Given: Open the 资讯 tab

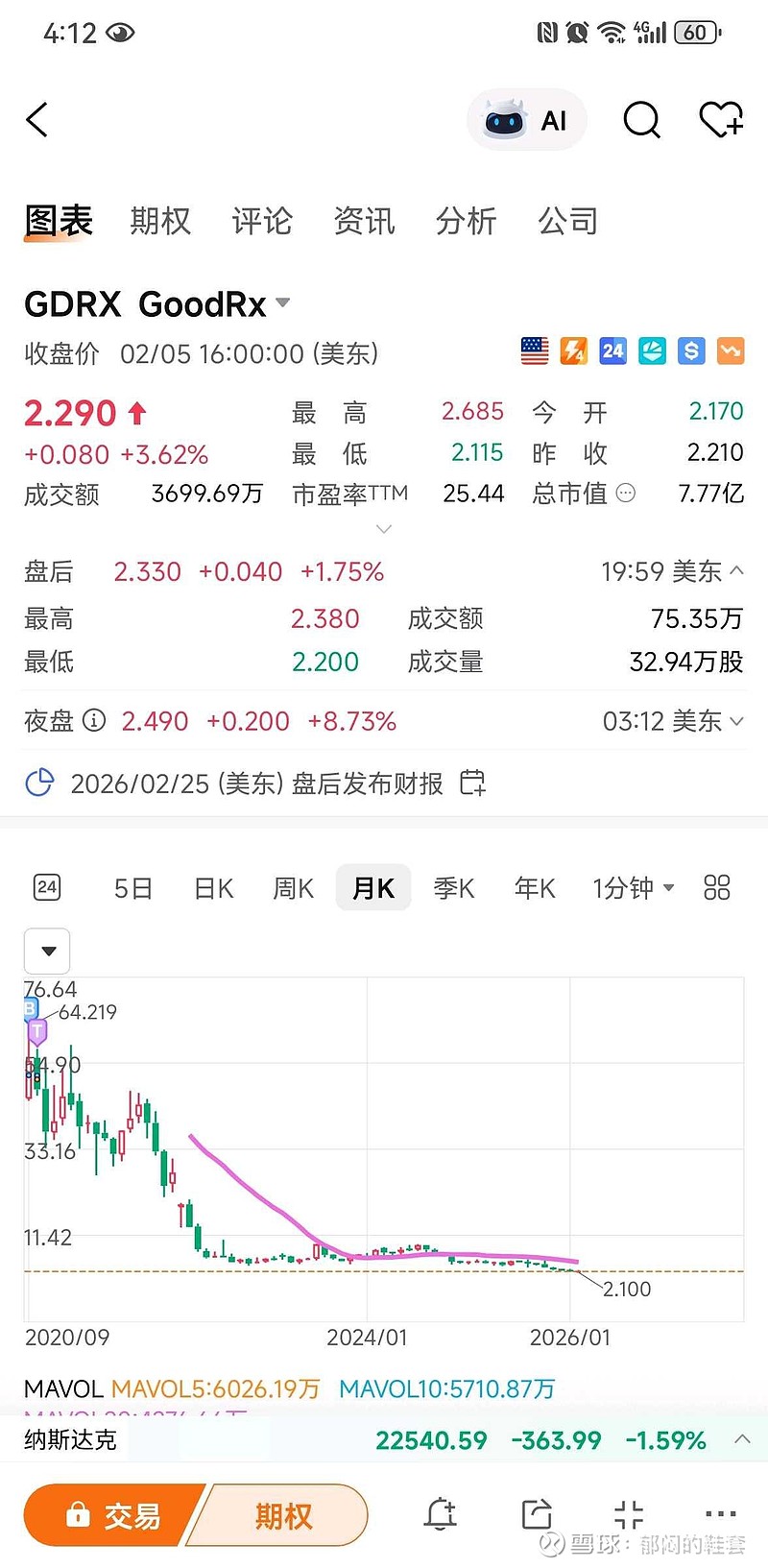Looking at the screenshot, I should [364, 222].
